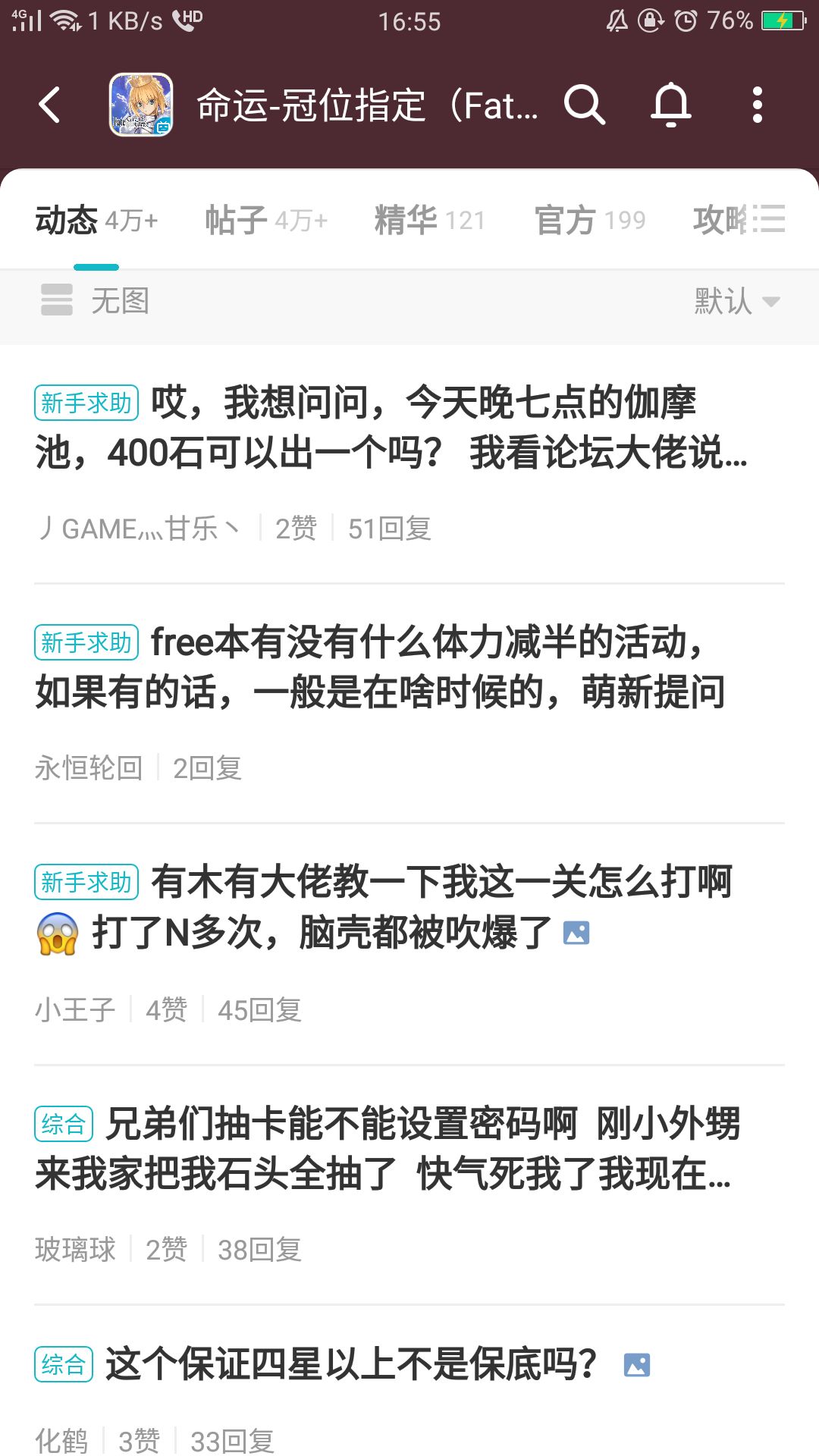Viewport: 819px width, 1456px height.
Task: Select the 动态 tab
Action: [x=96, y=220]
